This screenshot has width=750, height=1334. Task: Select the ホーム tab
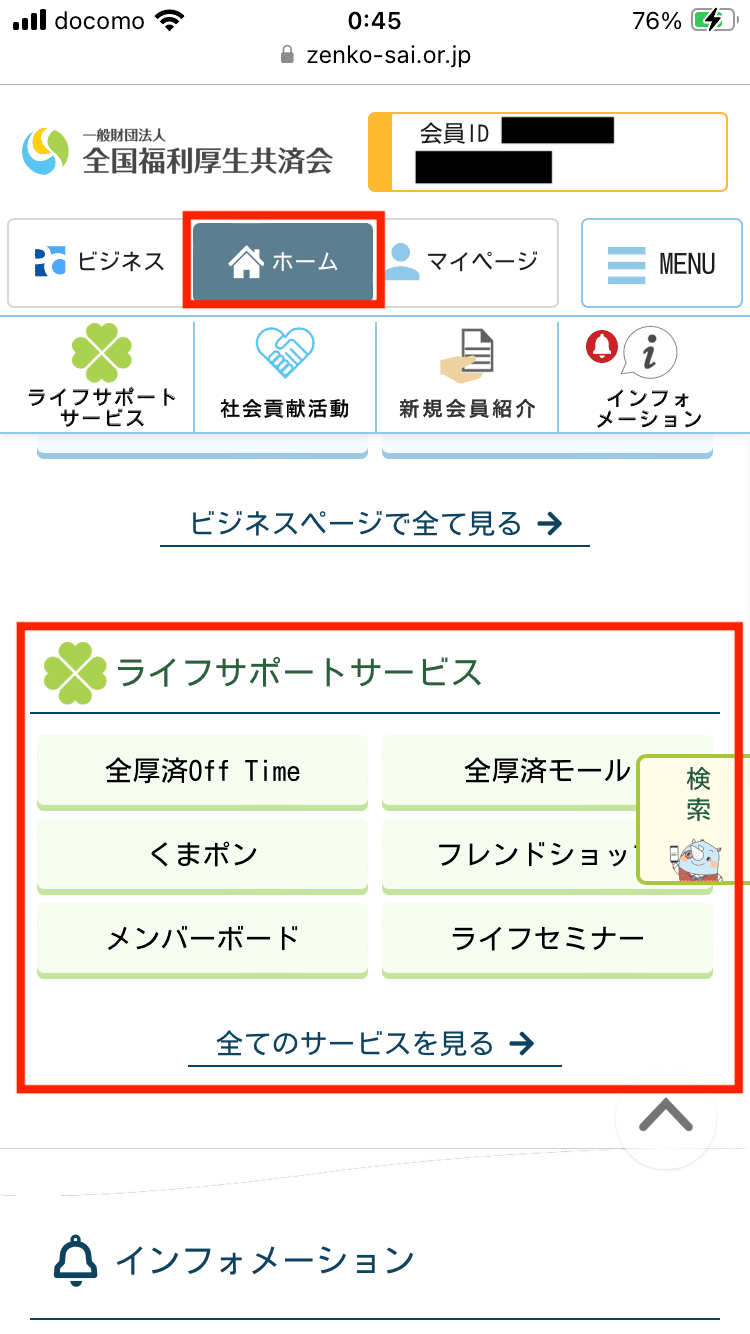click(283, 263)
